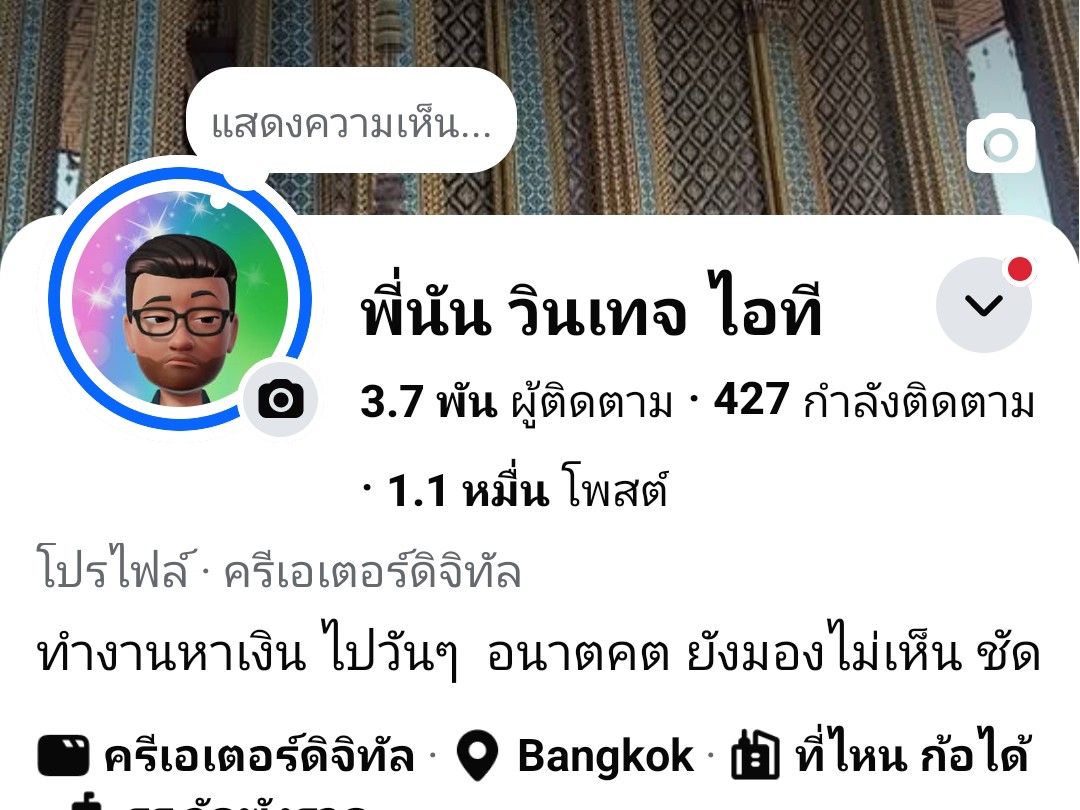This screenshot has width=1080, height=810.
Task: Open the avatar profile picture
Action: (x=180, y=300)
